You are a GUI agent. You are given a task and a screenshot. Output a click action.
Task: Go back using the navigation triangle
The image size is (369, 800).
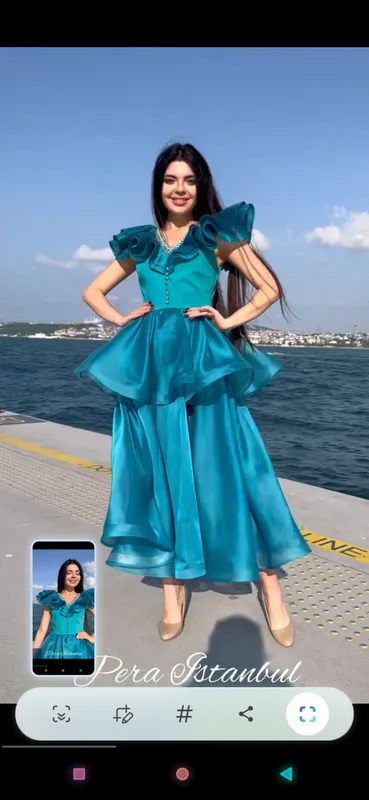coord(286,774)
